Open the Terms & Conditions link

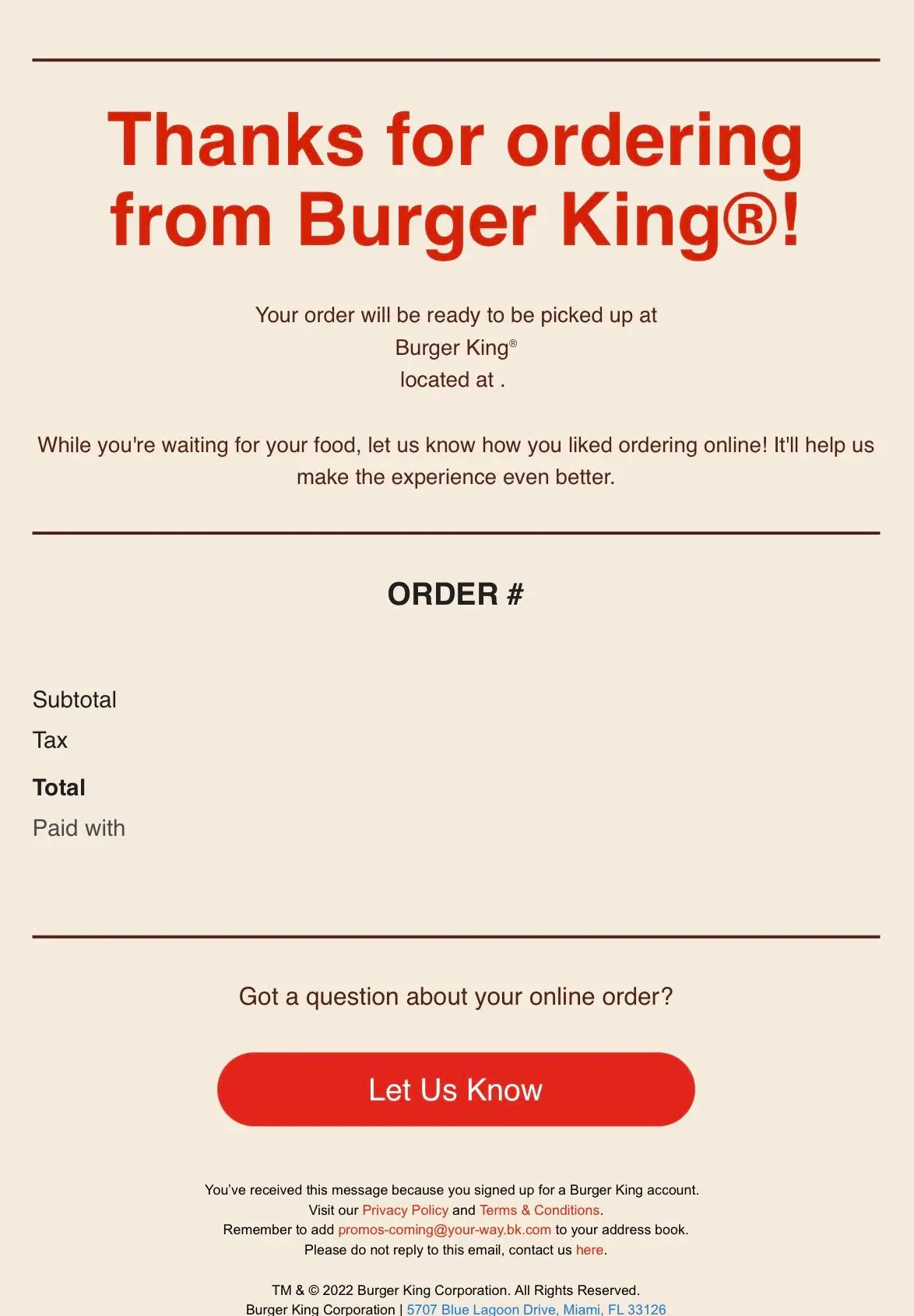[540, 1210]
